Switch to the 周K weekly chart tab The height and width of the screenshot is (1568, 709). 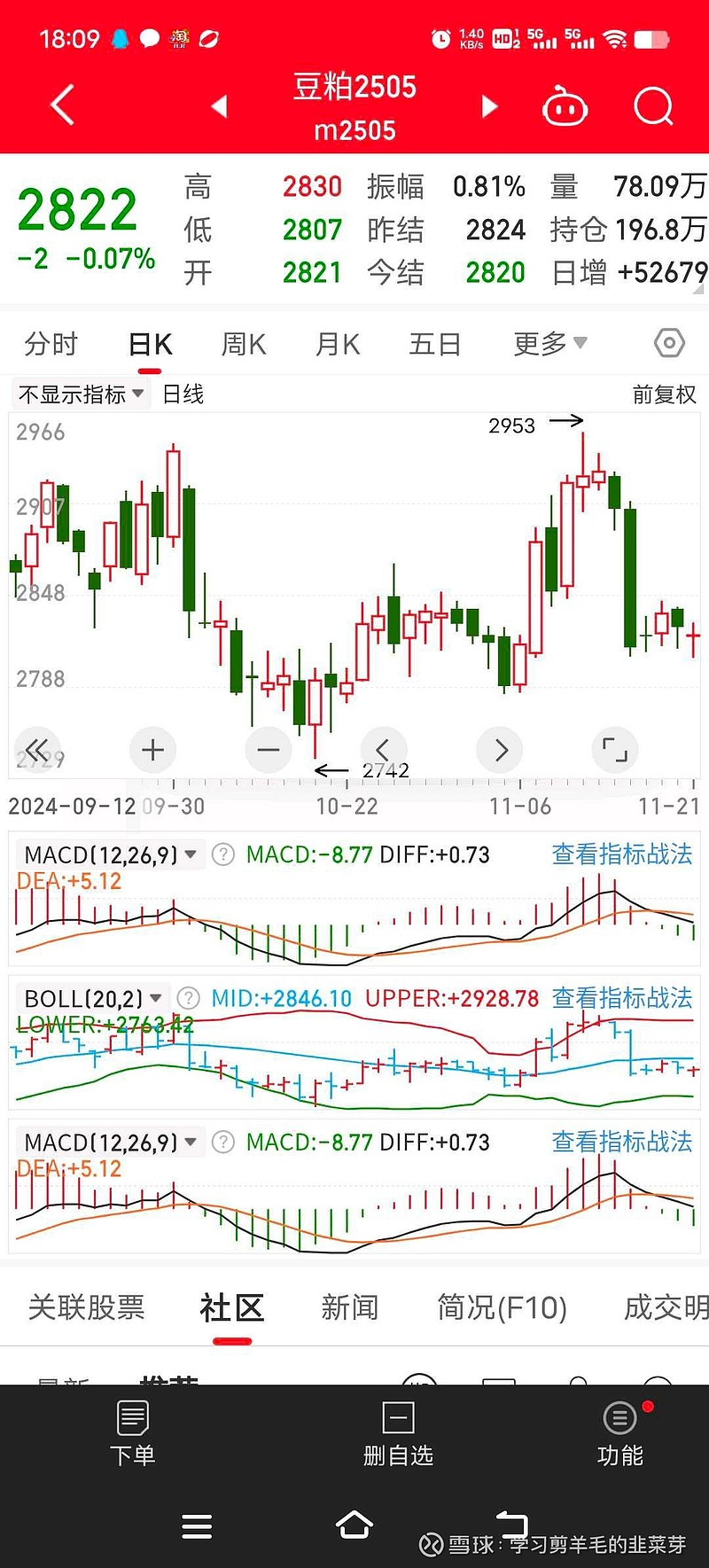pyautogui.click(x=242, y=343)
